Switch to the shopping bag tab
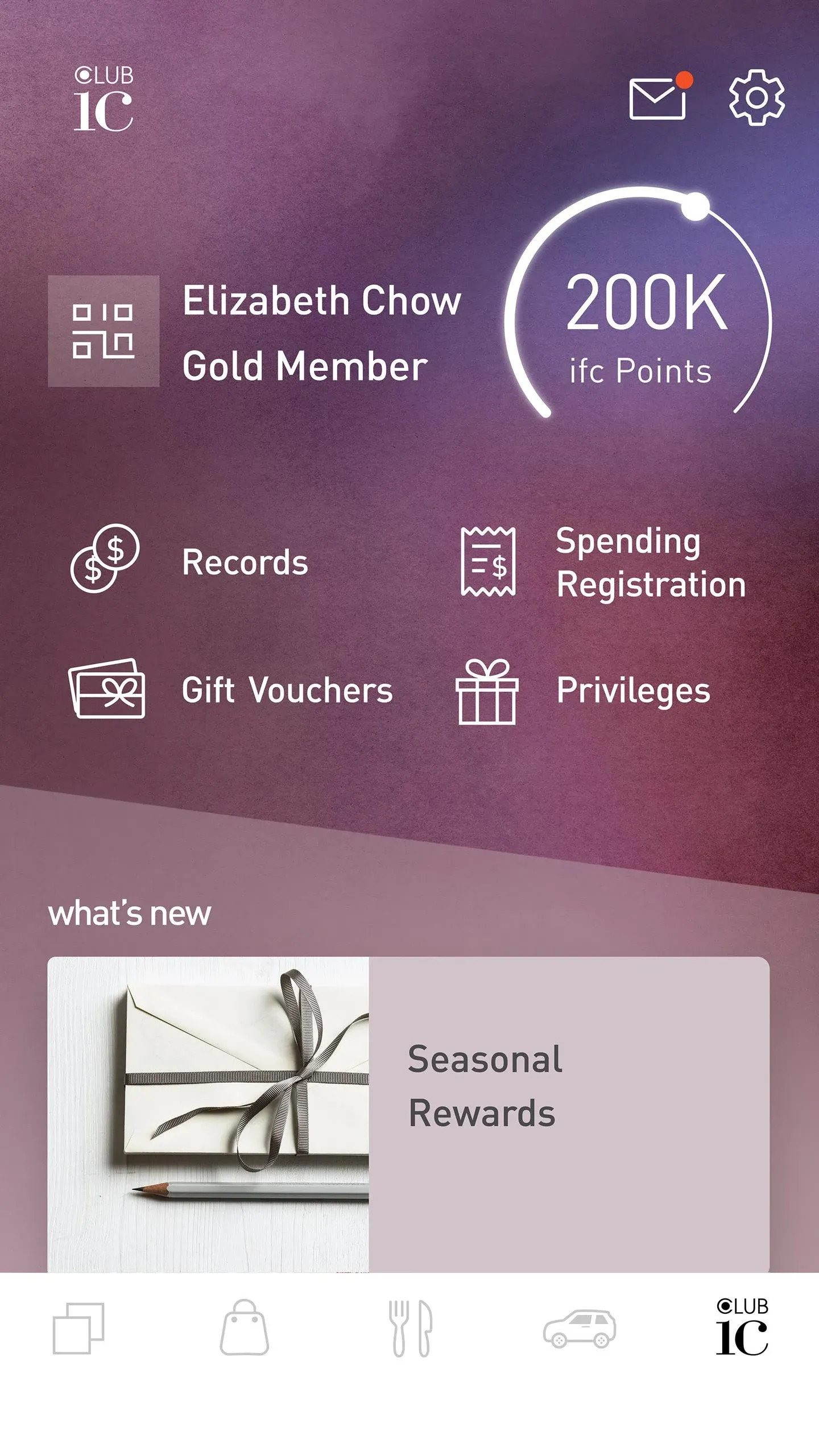 click(x=244, y=1327)
